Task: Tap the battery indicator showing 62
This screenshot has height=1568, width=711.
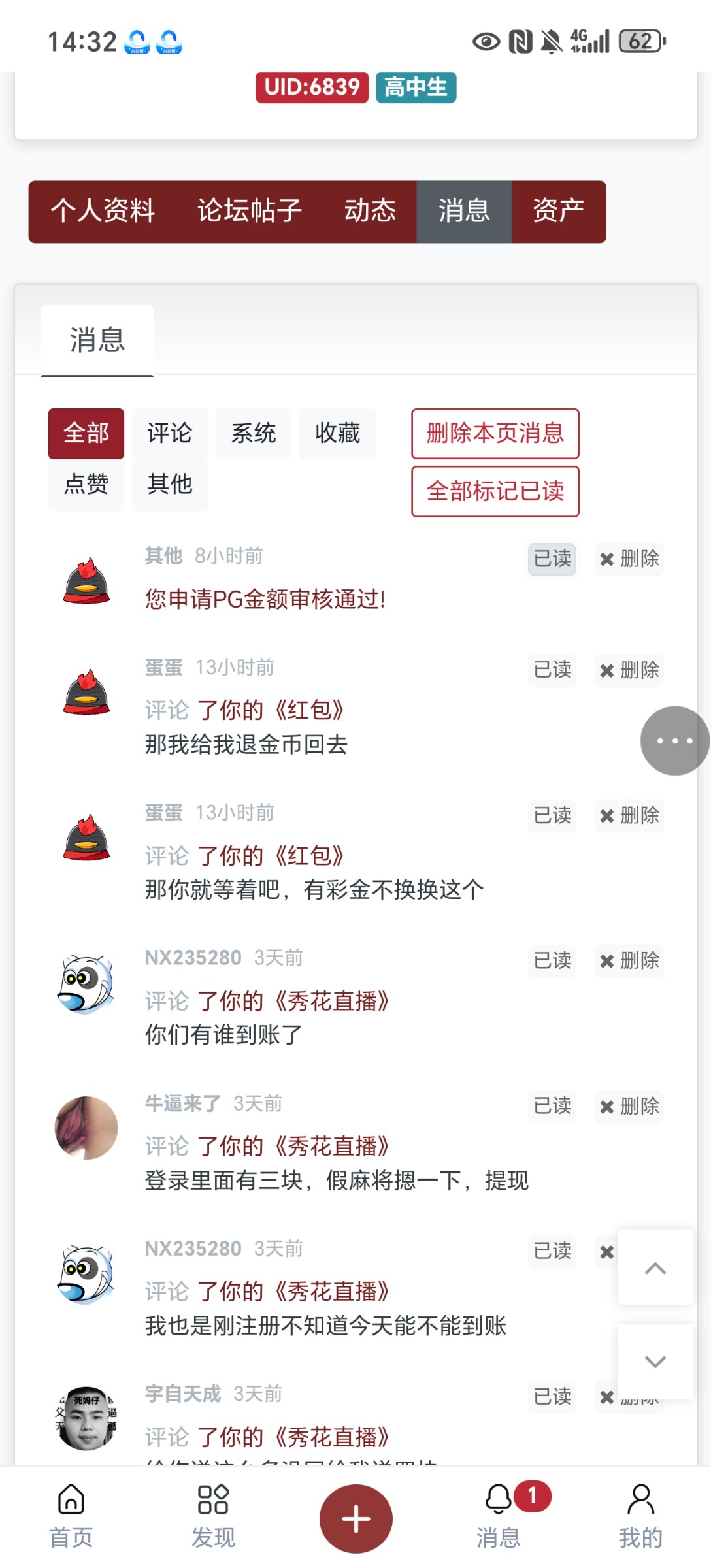Action: pyautogui.click(x=639, y=41)
